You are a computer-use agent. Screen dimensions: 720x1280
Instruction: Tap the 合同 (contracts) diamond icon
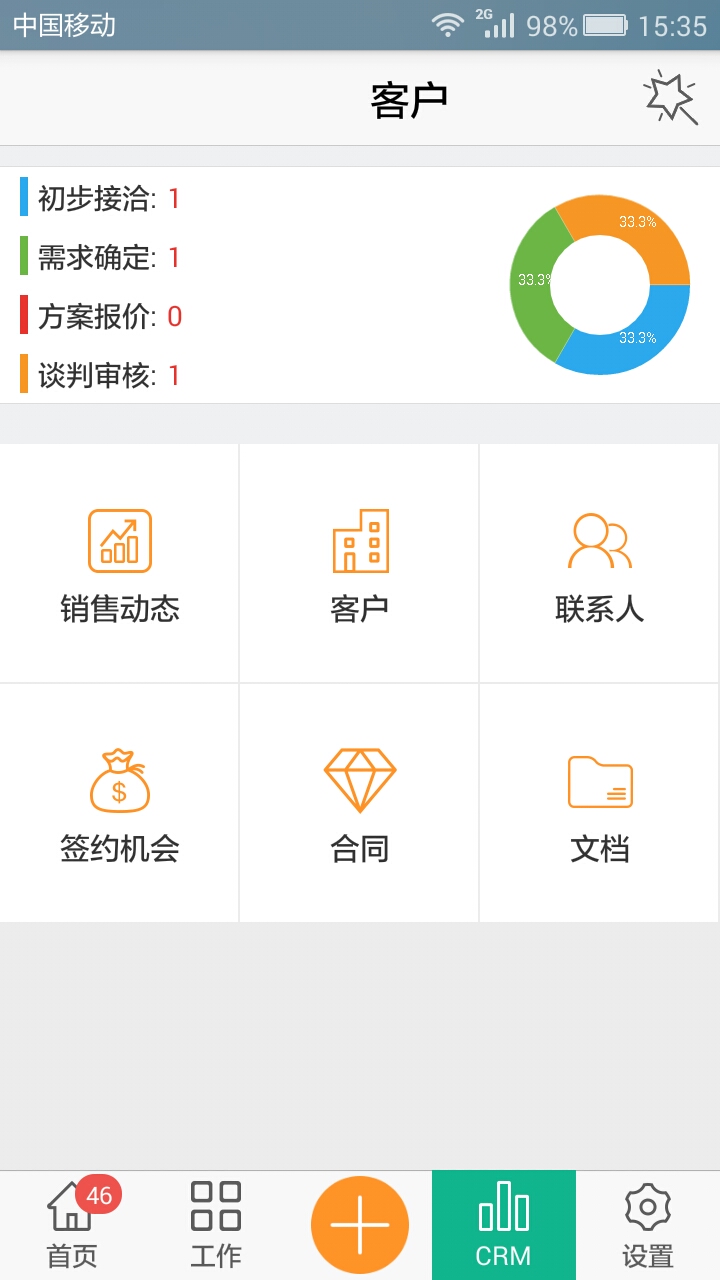(x=359, y=802)
